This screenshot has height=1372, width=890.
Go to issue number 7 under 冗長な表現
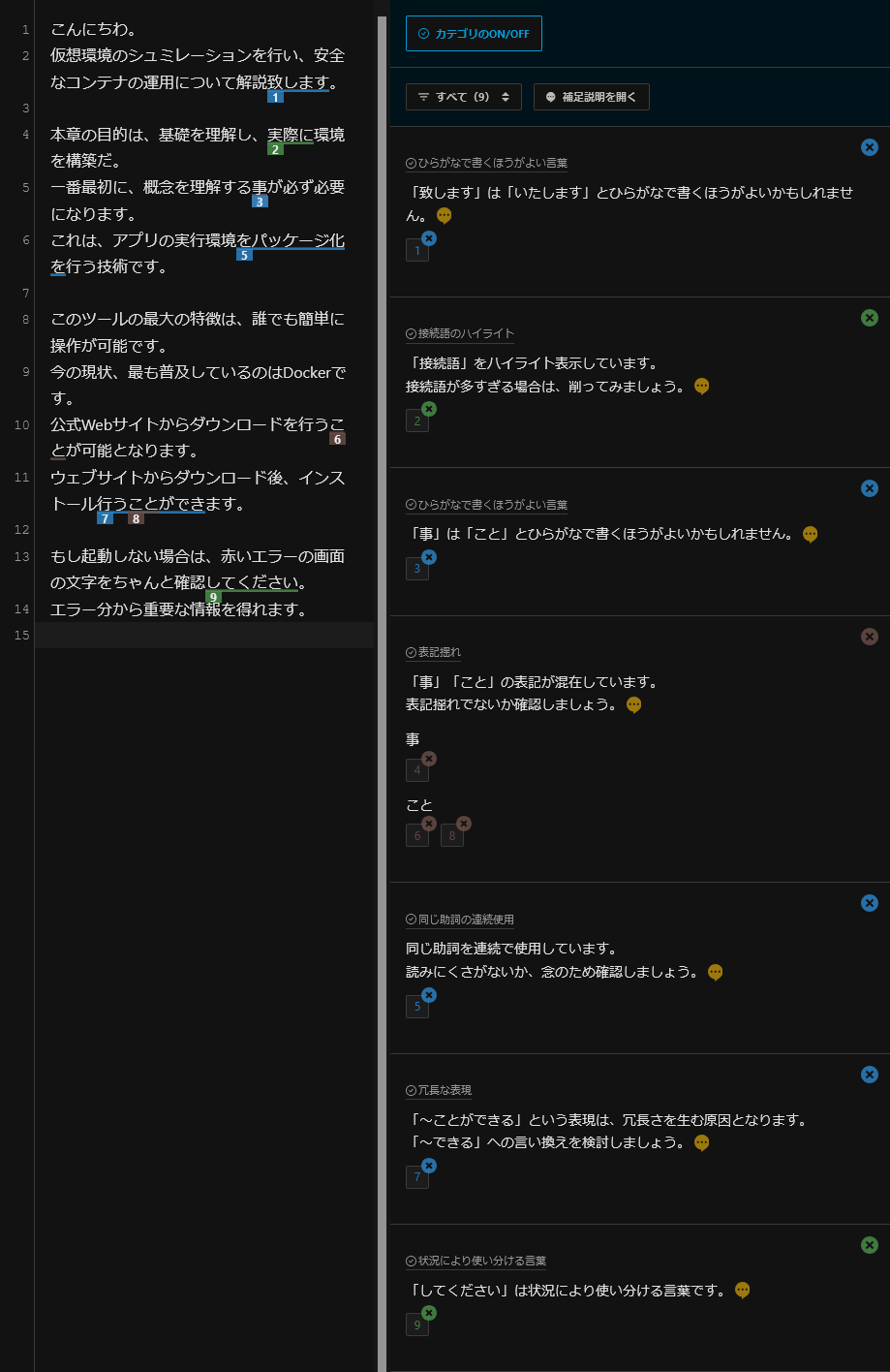(x=416, y=1177)
